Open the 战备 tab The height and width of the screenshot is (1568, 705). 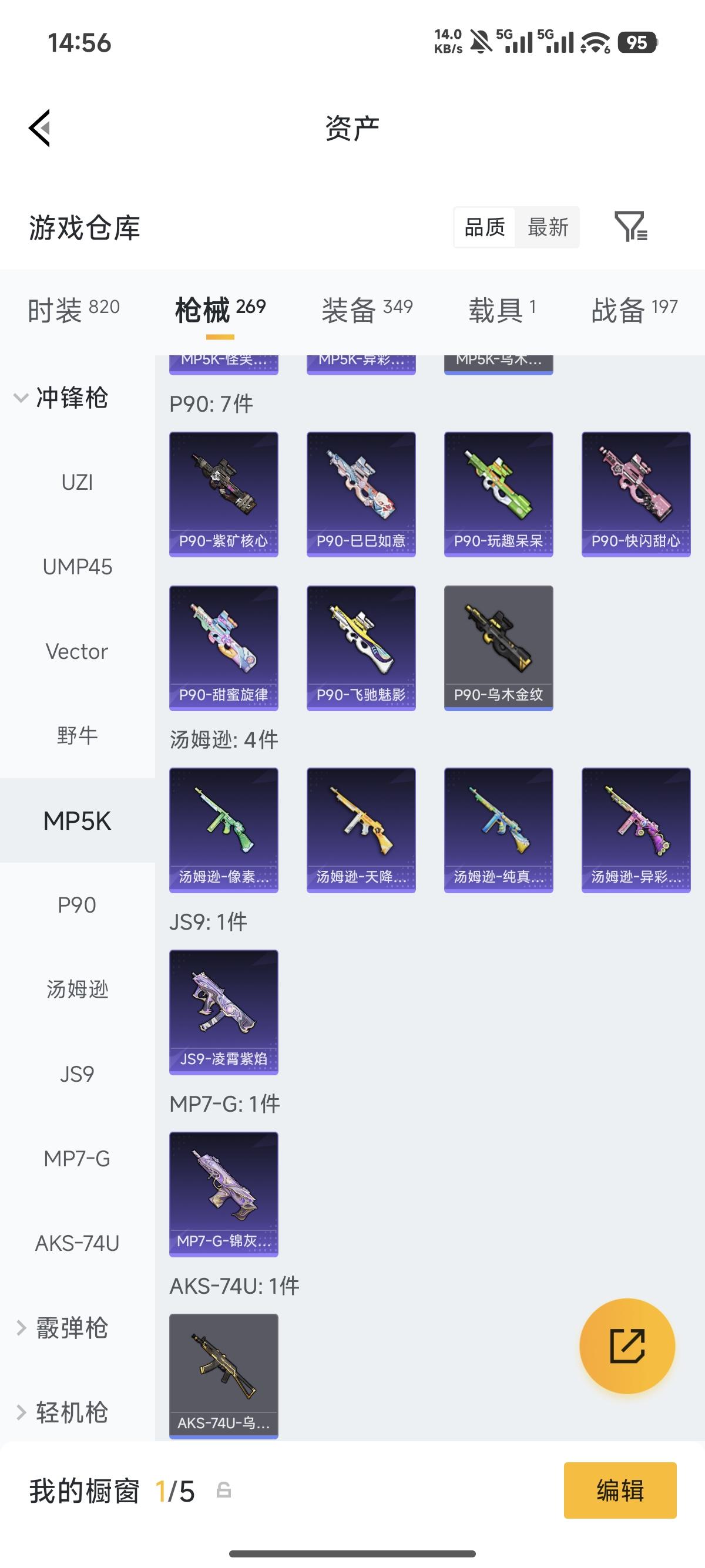pos(634,310)
